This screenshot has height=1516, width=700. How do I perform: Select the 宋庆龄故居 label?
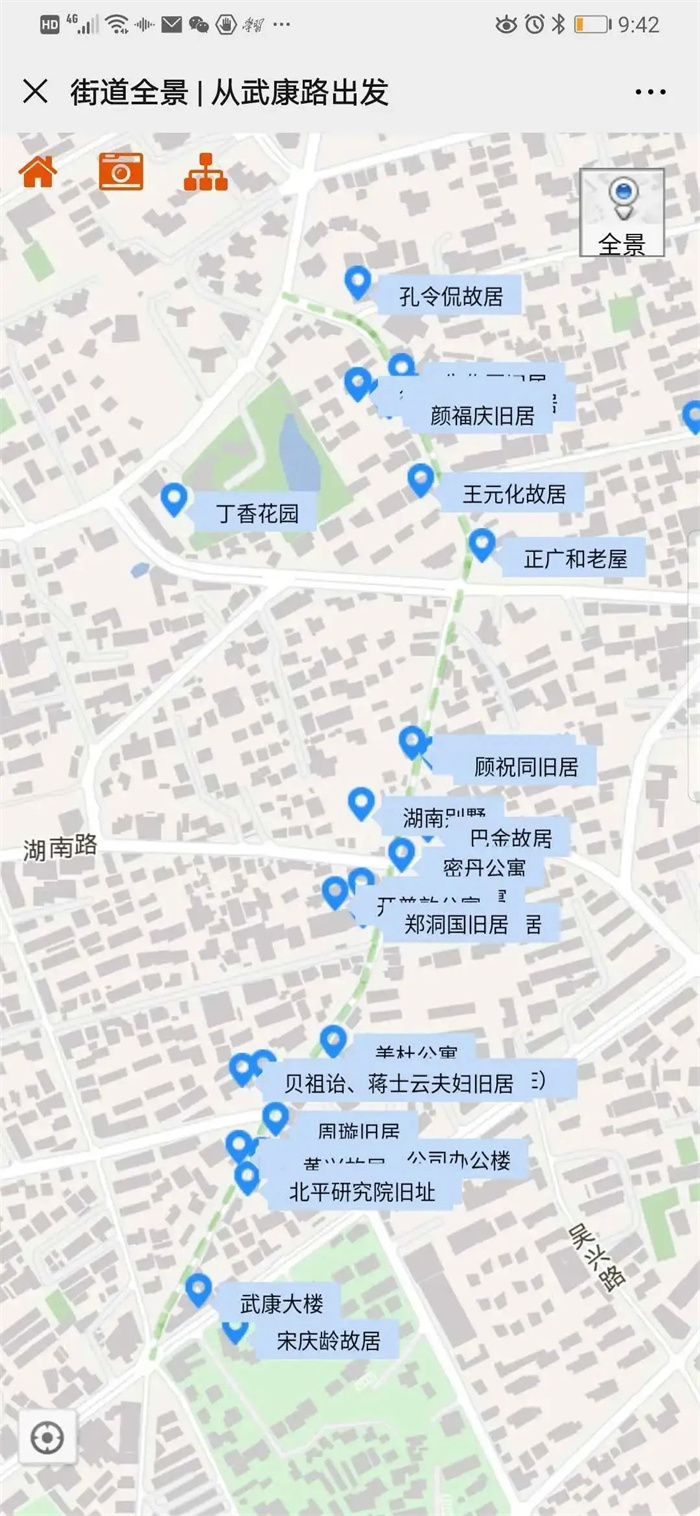[x=328, y=1341]
